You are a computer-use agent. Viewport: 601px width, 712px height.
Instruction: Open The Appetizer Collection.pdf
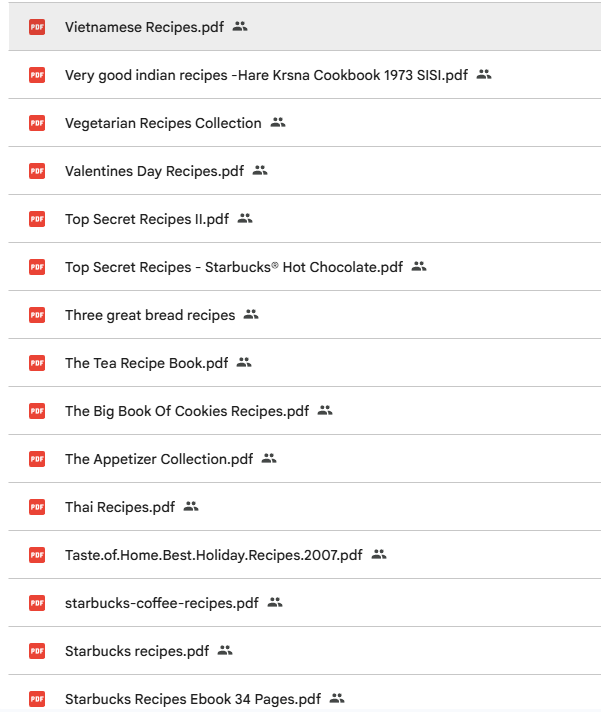coord(159,459)
